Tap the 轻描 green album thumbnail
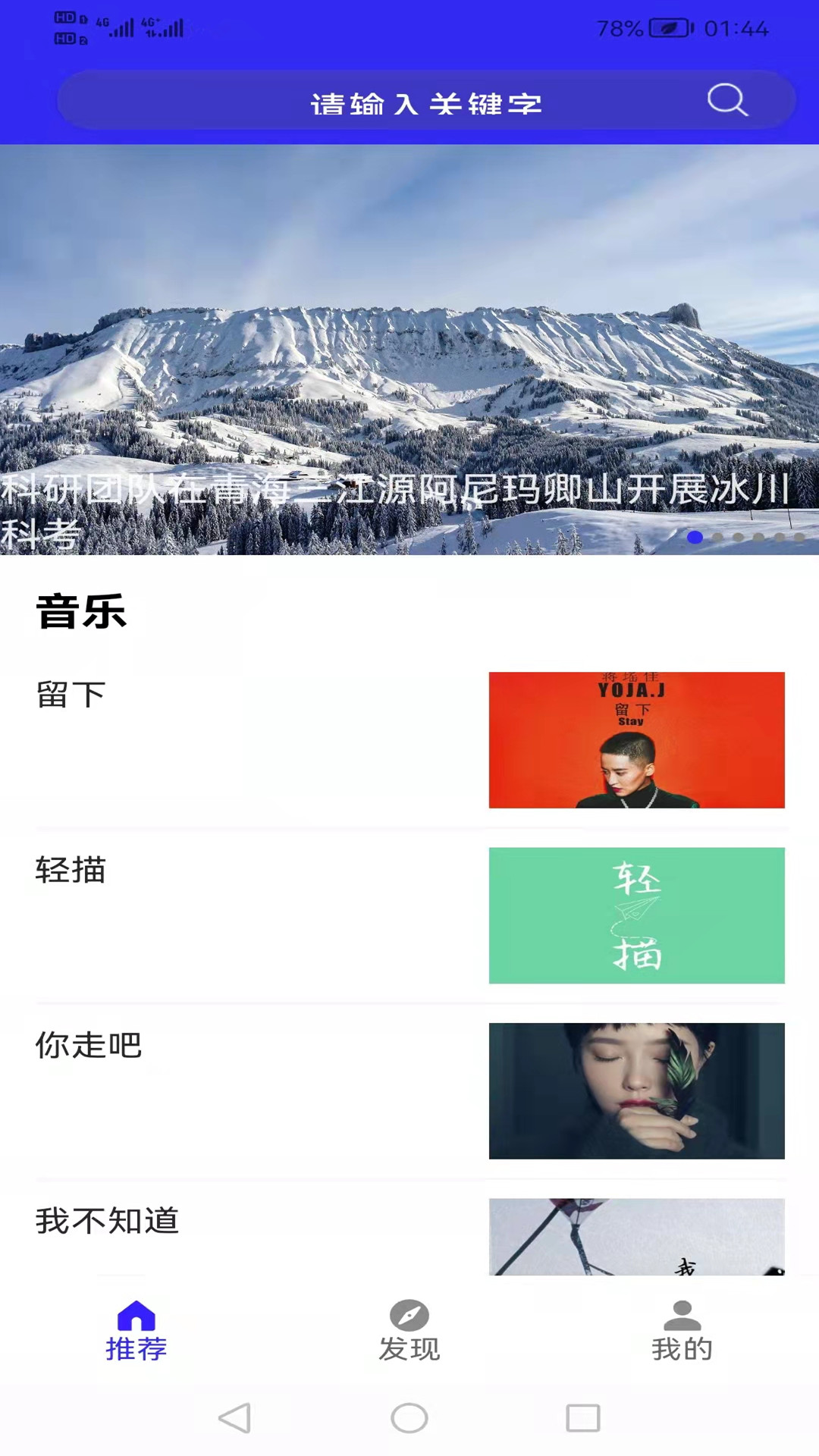819x1456 pixels. click(637, 915)
